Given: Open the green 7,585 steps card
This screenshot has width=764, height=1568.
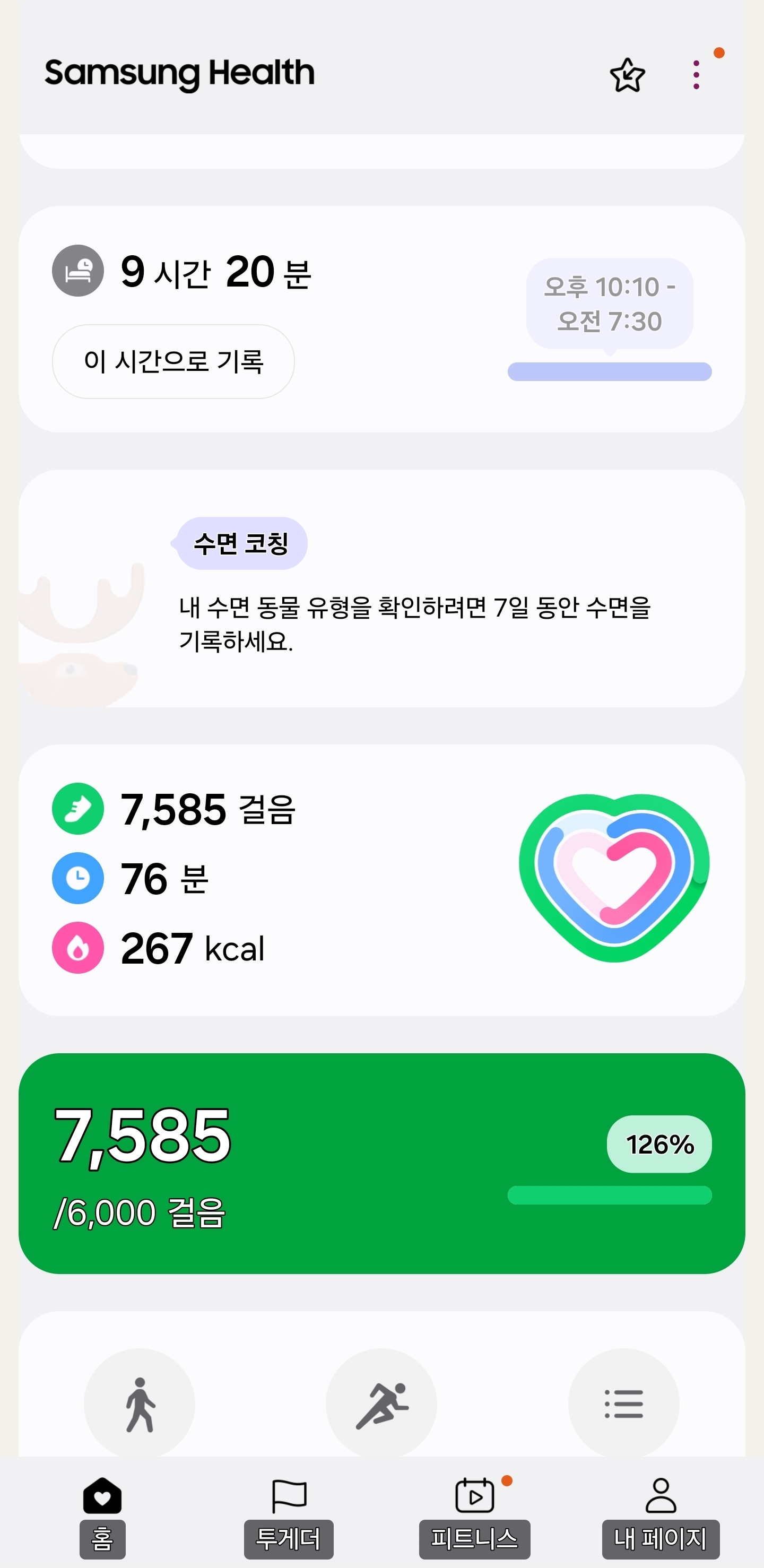Looking at the screenshot, I should pyautogui.click(x=381, y=1163).
